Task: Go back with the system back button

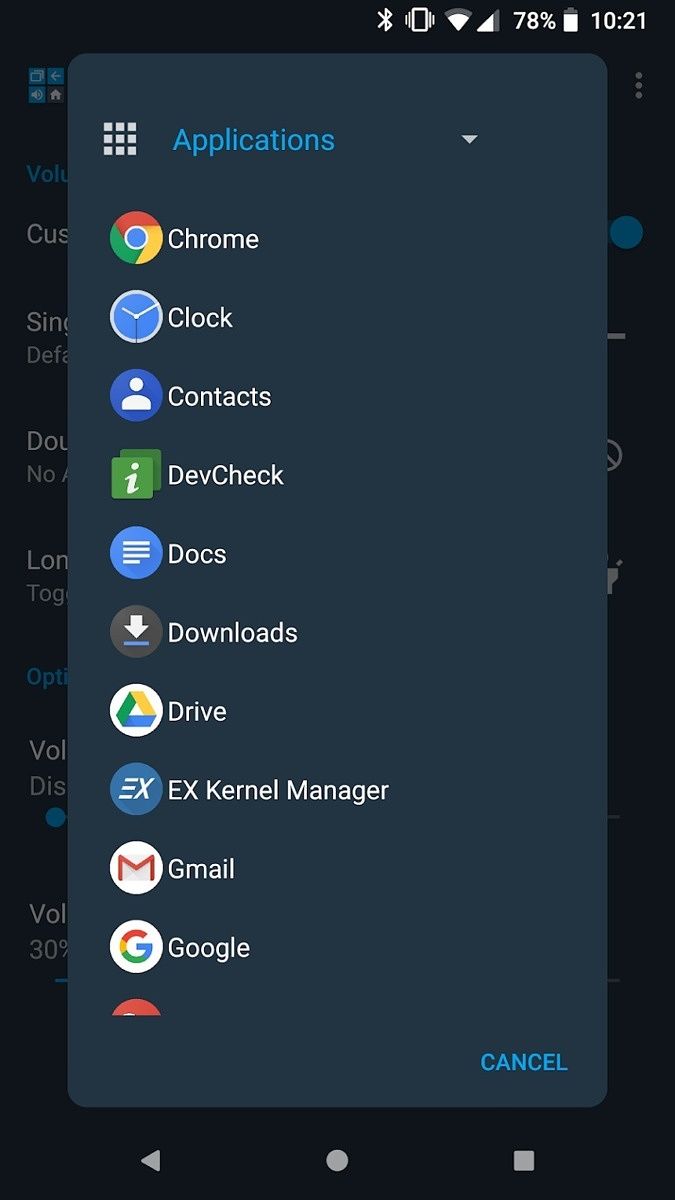Action: pos(151,1160)
